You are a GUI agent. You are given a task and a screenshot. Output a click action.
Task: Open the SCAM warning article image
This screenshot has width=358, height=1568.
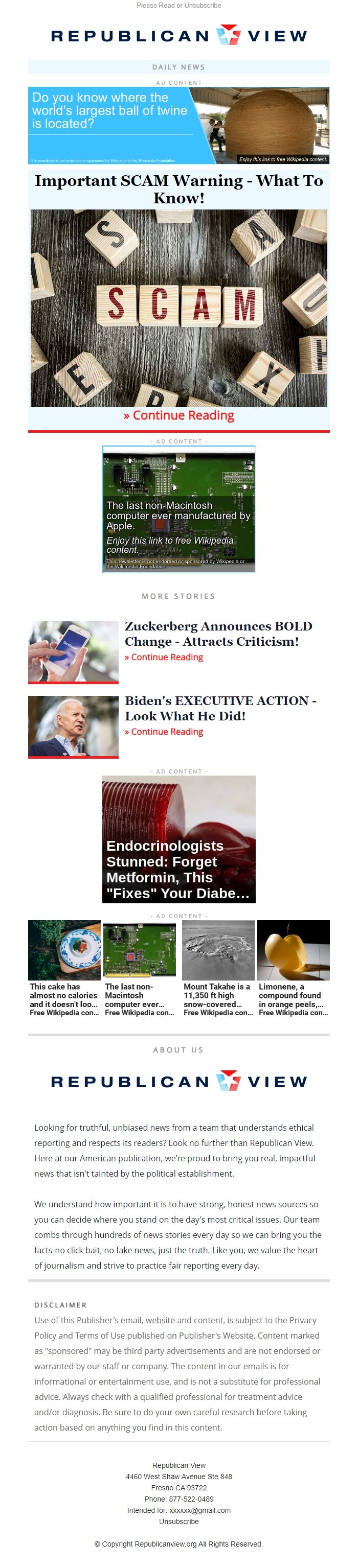coord(178,308)
